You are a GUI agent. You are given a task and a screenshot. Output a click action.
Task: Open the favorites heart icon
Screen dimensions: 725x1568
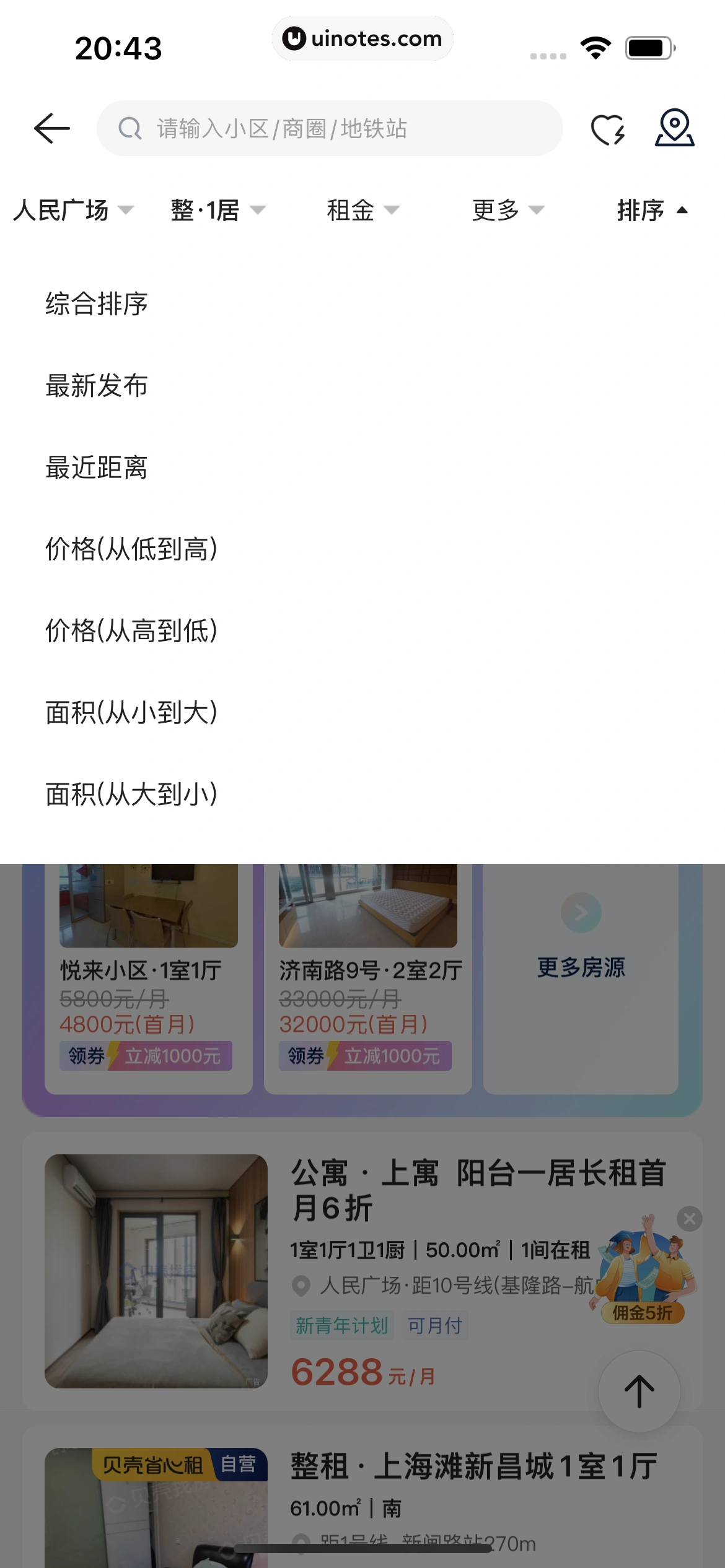tap(608, 129)
